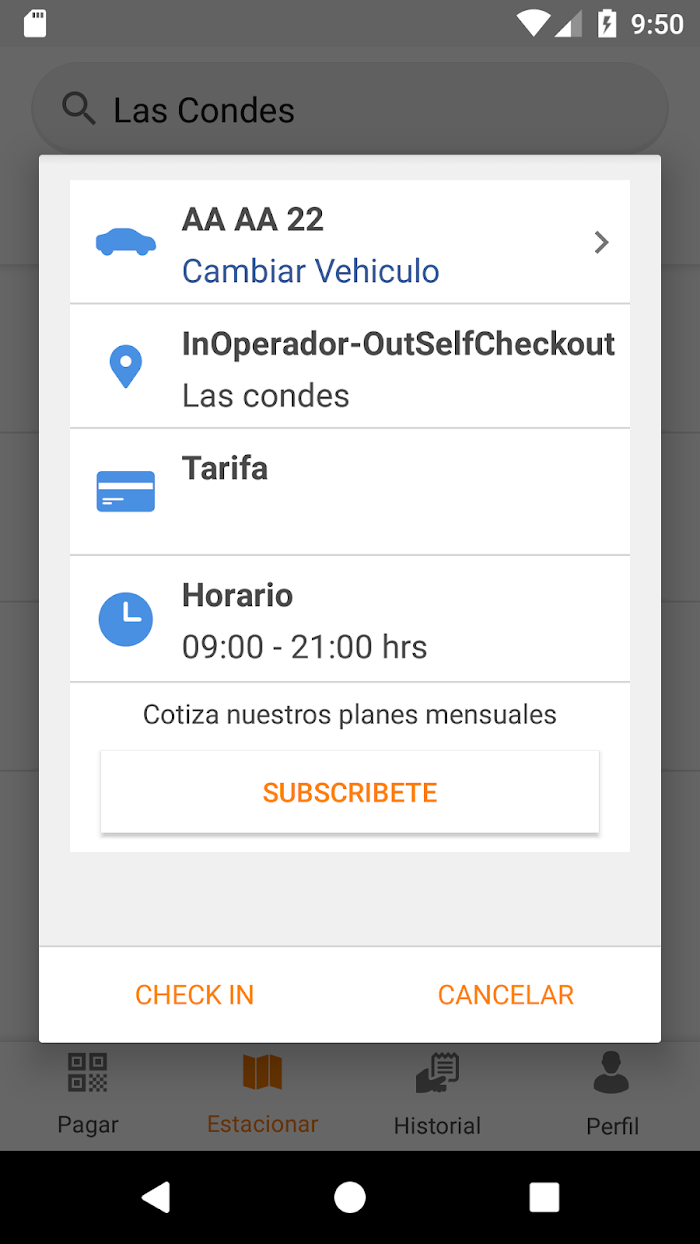Dismiss dialog with CANCELAR
700x1244 pixels.
pyautogui.click(x=506, y=995)
